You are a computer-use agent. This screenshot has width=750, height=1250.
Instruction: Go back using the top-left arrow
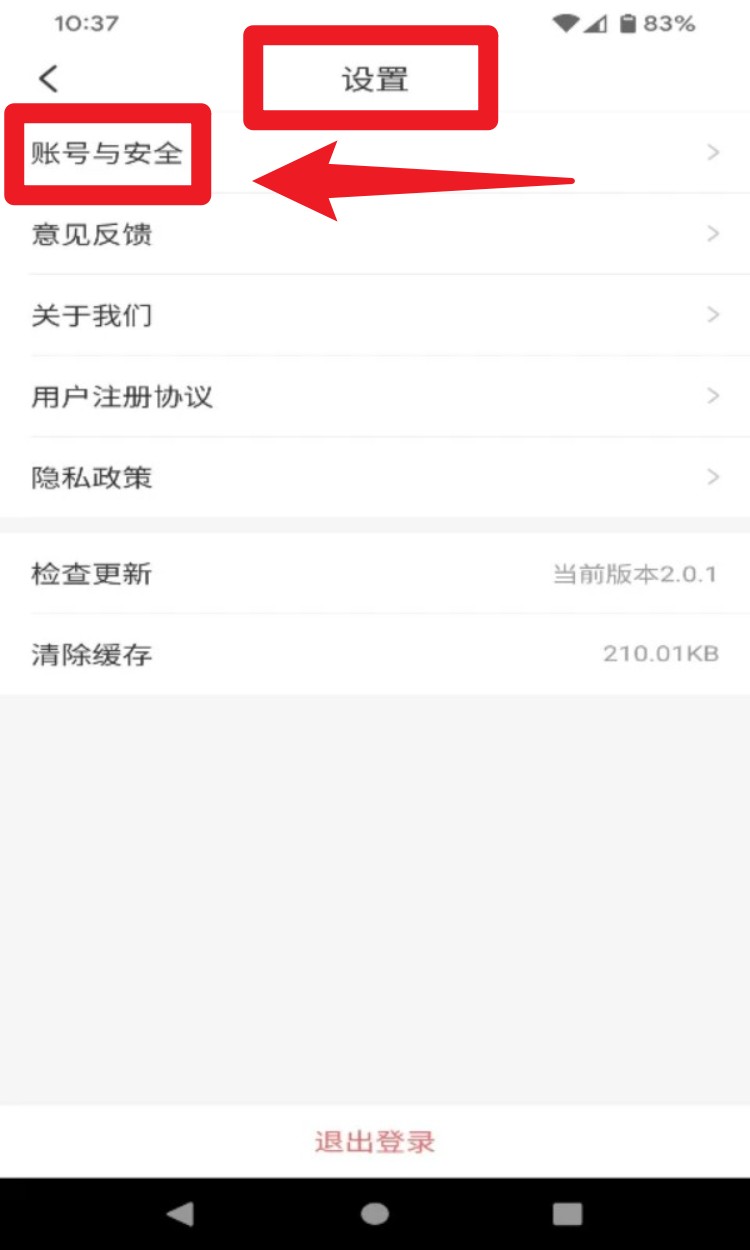48,78
